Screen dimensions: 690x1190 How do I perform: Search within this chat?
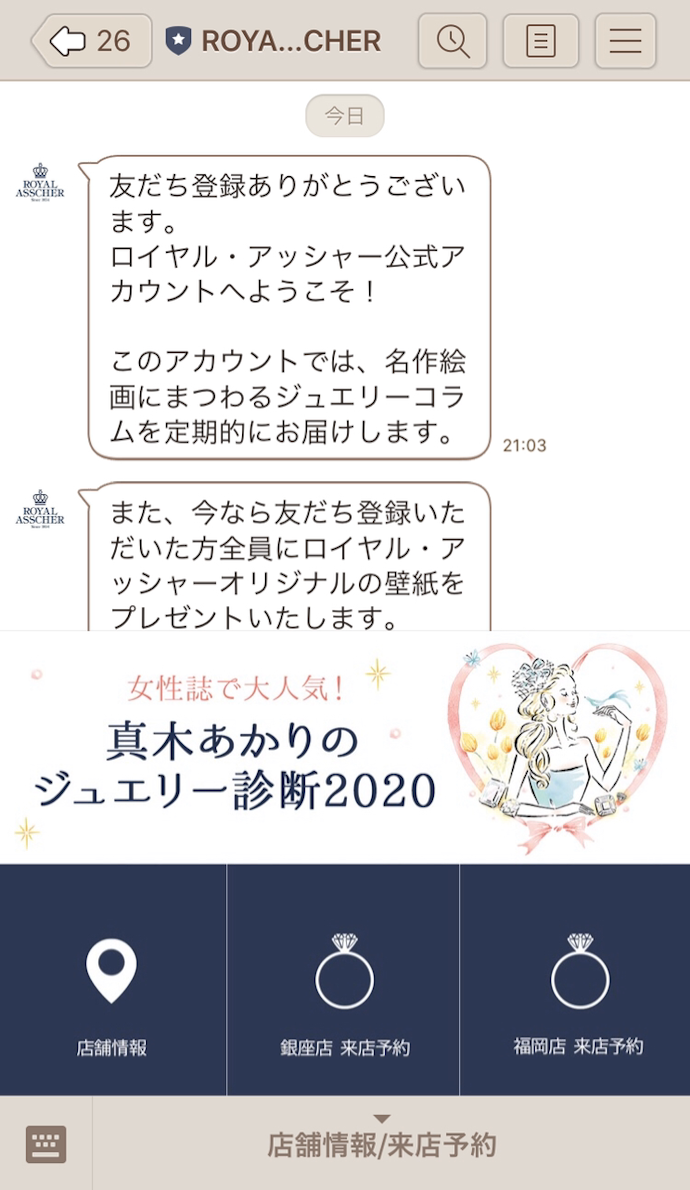(x=453, y=41)
